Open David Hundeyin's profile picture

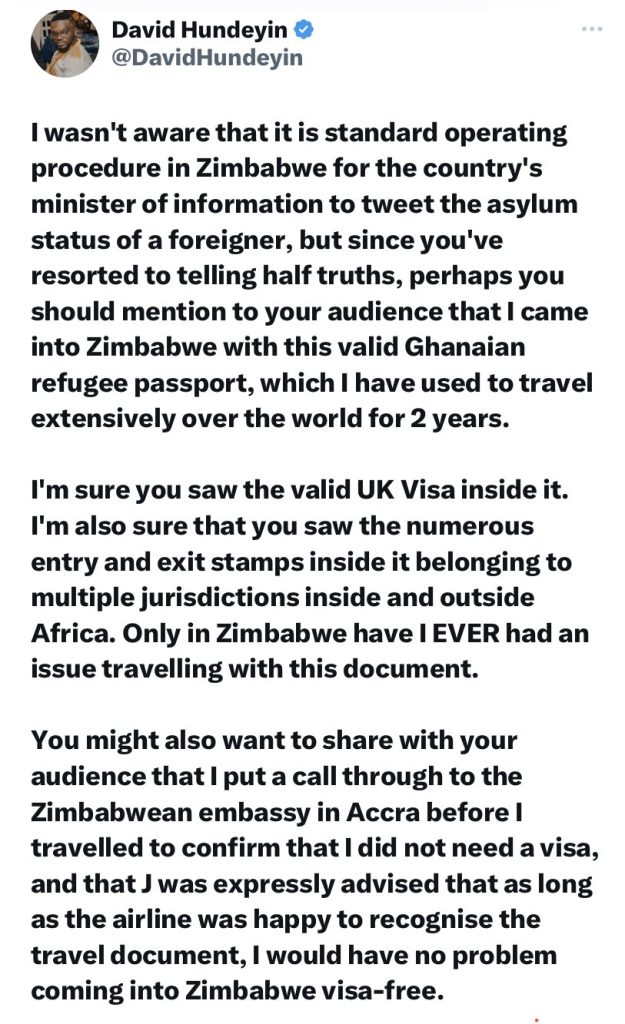click(x=65, y=44)
